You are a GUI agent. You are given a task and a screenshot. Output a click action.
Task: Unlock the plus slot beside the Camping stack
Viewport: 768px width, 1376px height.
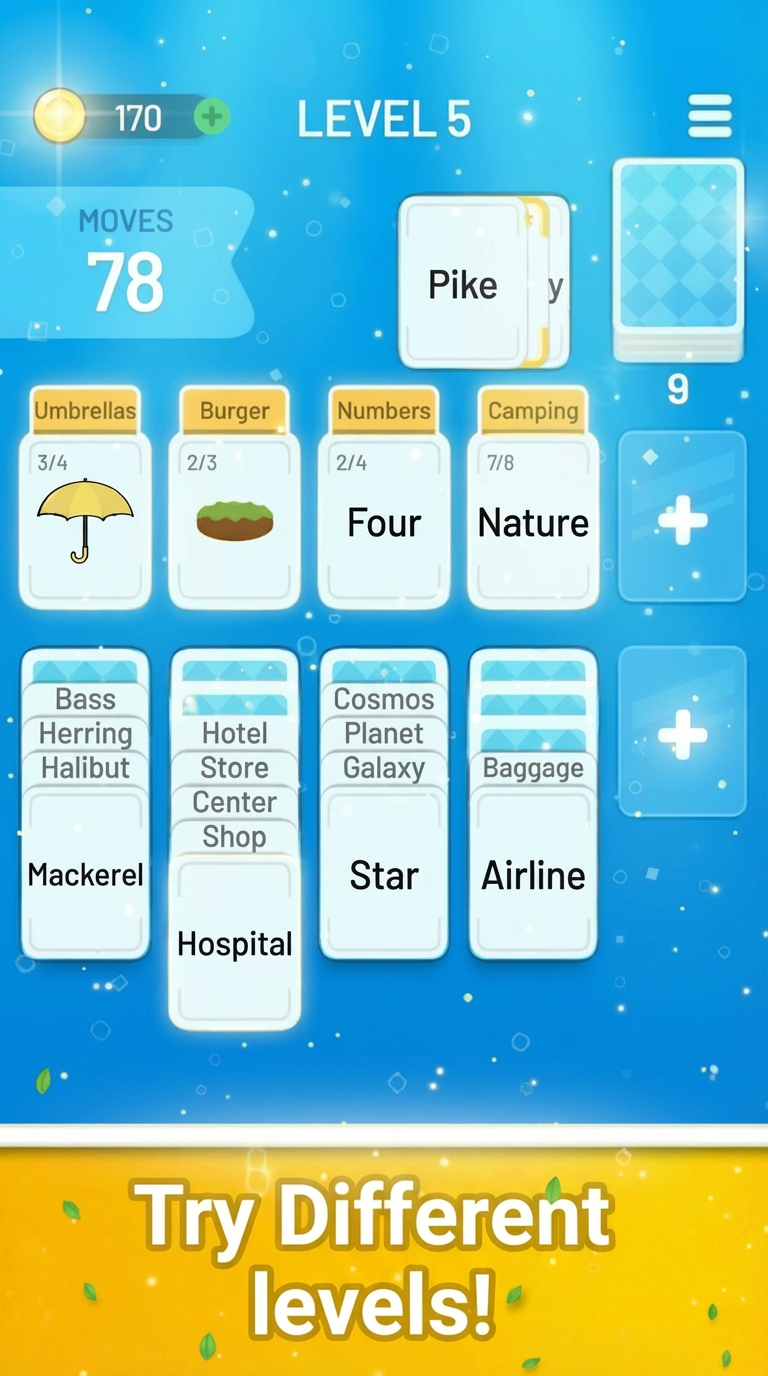tap(682, 517)
